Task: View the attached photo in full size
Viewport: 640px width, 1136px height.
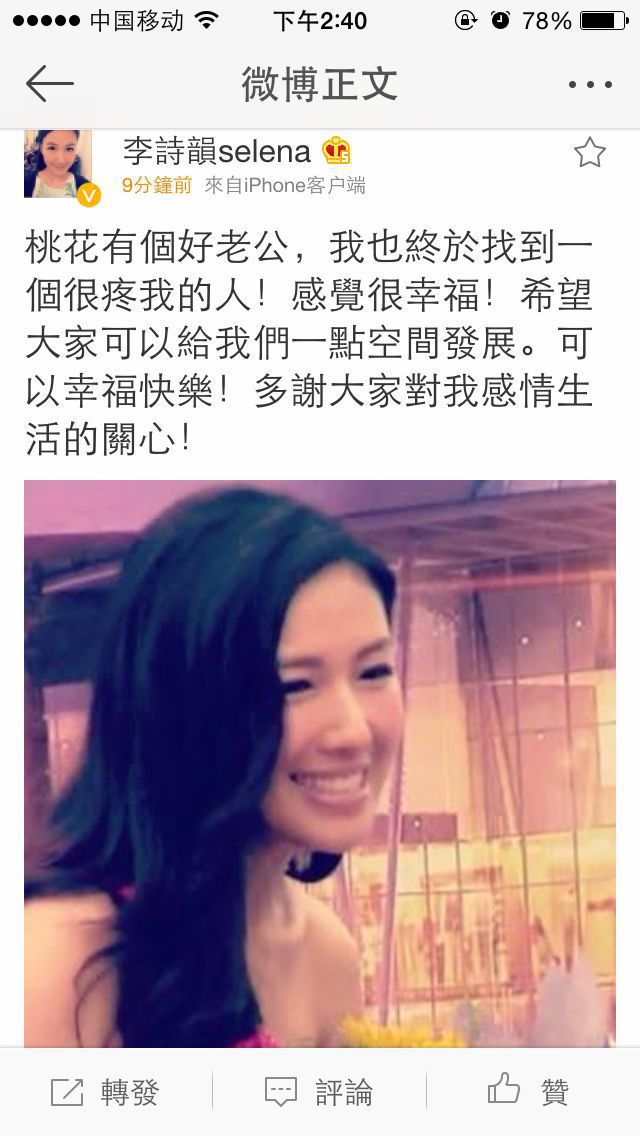Action: point(320,763)
